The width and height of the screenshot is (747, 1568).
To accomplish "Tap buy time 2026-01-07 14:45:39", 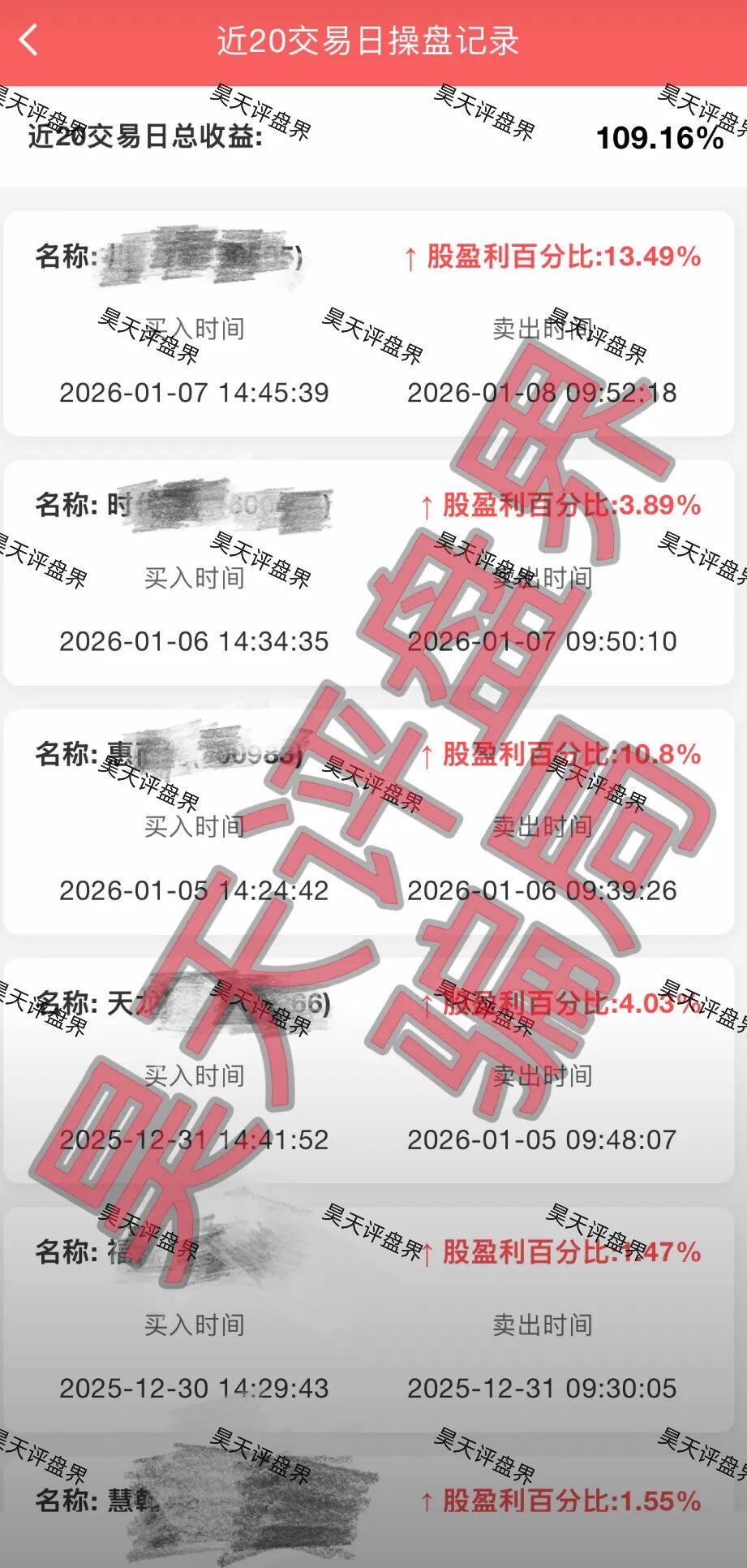I will [x=192, y=393].
